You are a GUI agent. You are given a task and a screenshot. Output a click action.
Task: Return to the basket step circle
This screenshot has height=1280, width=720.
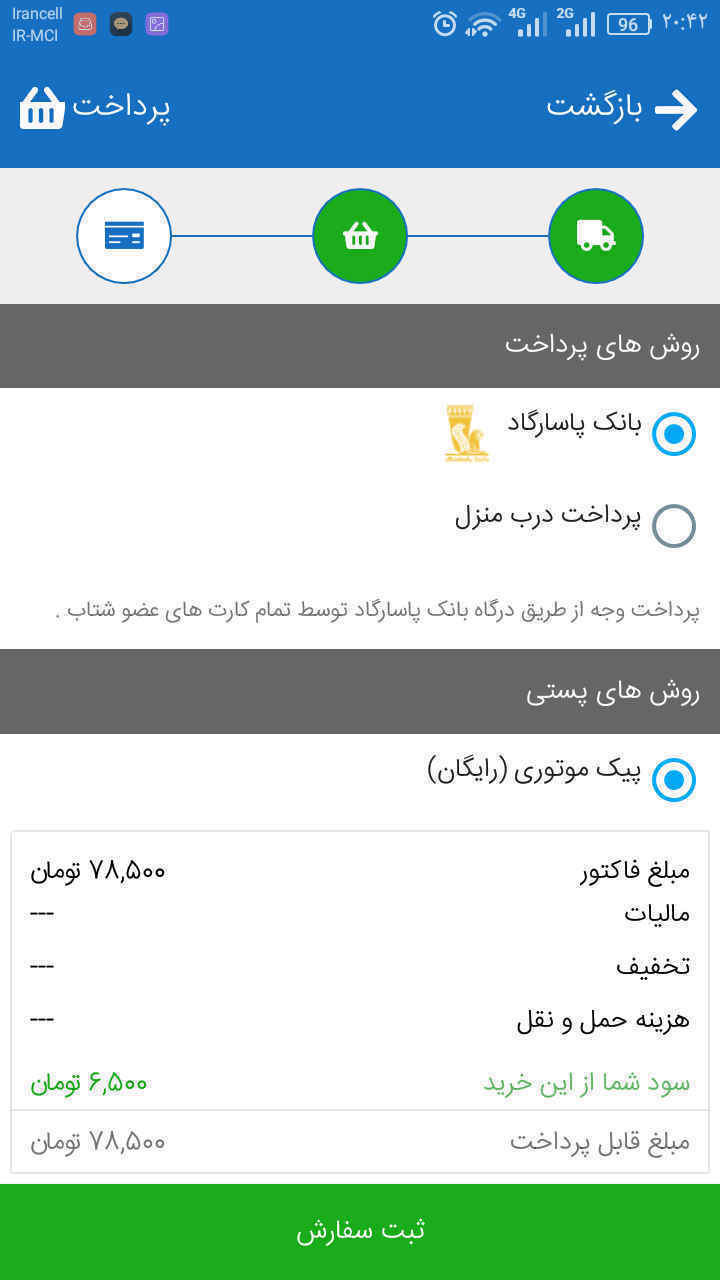pyautogui.click(x=360, y=236)
